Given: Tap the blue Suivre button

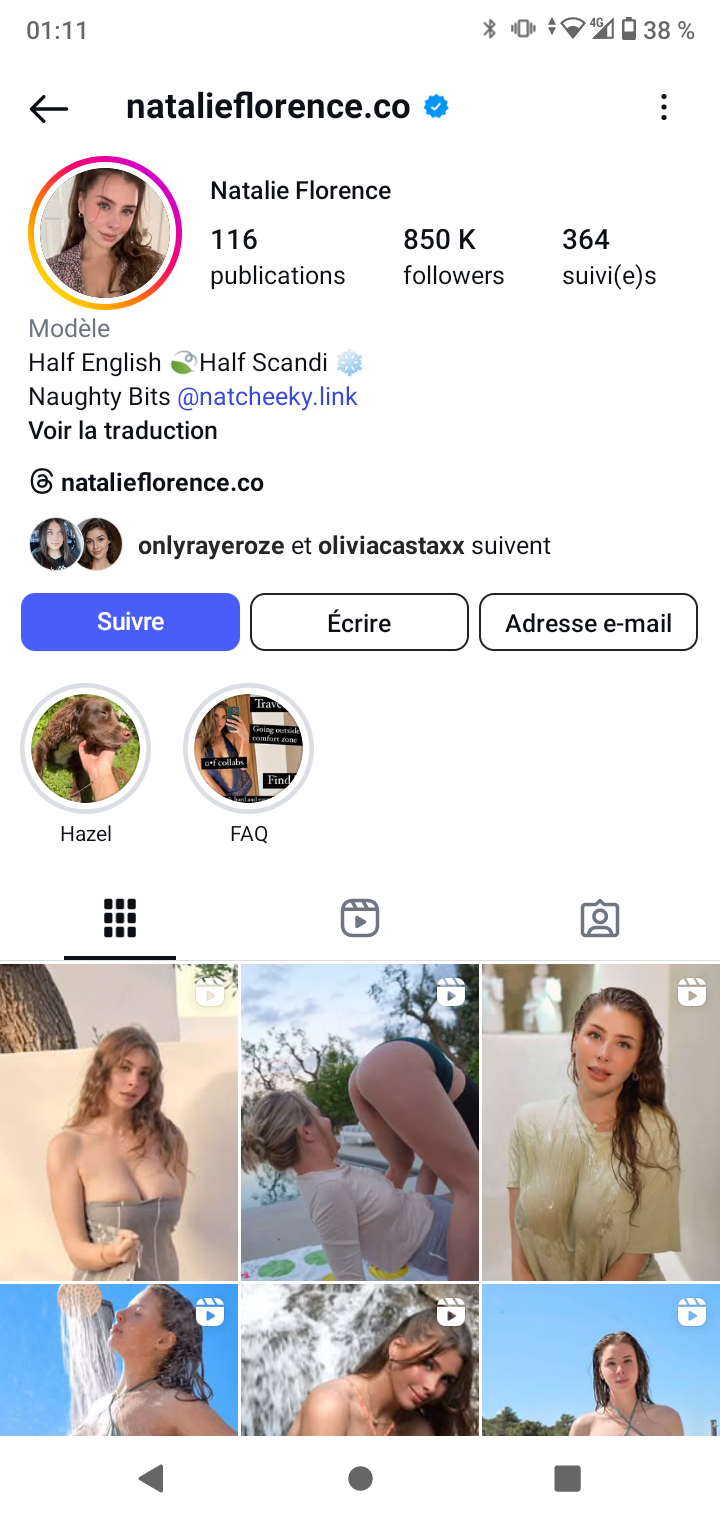Looking at the screenshot, I should point(130,622).
